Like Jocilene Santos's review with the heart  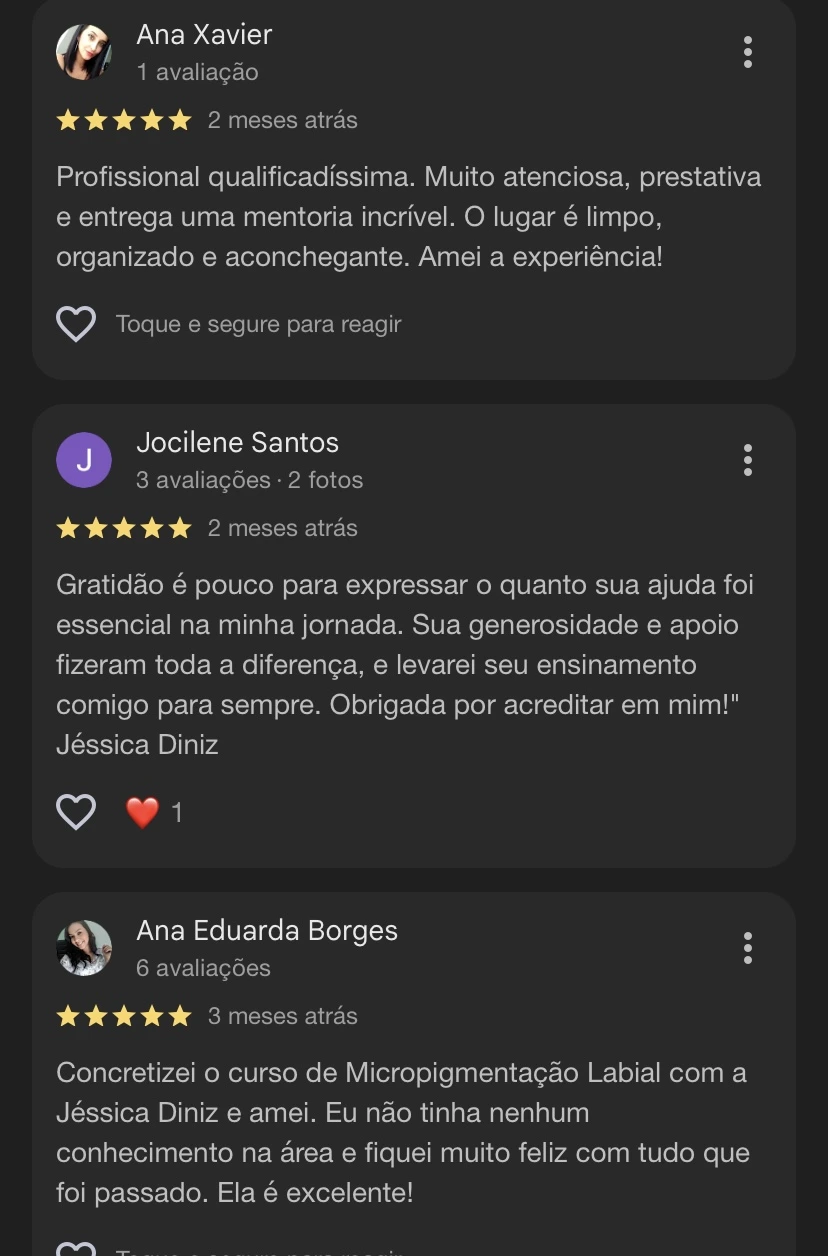point(76,812)
